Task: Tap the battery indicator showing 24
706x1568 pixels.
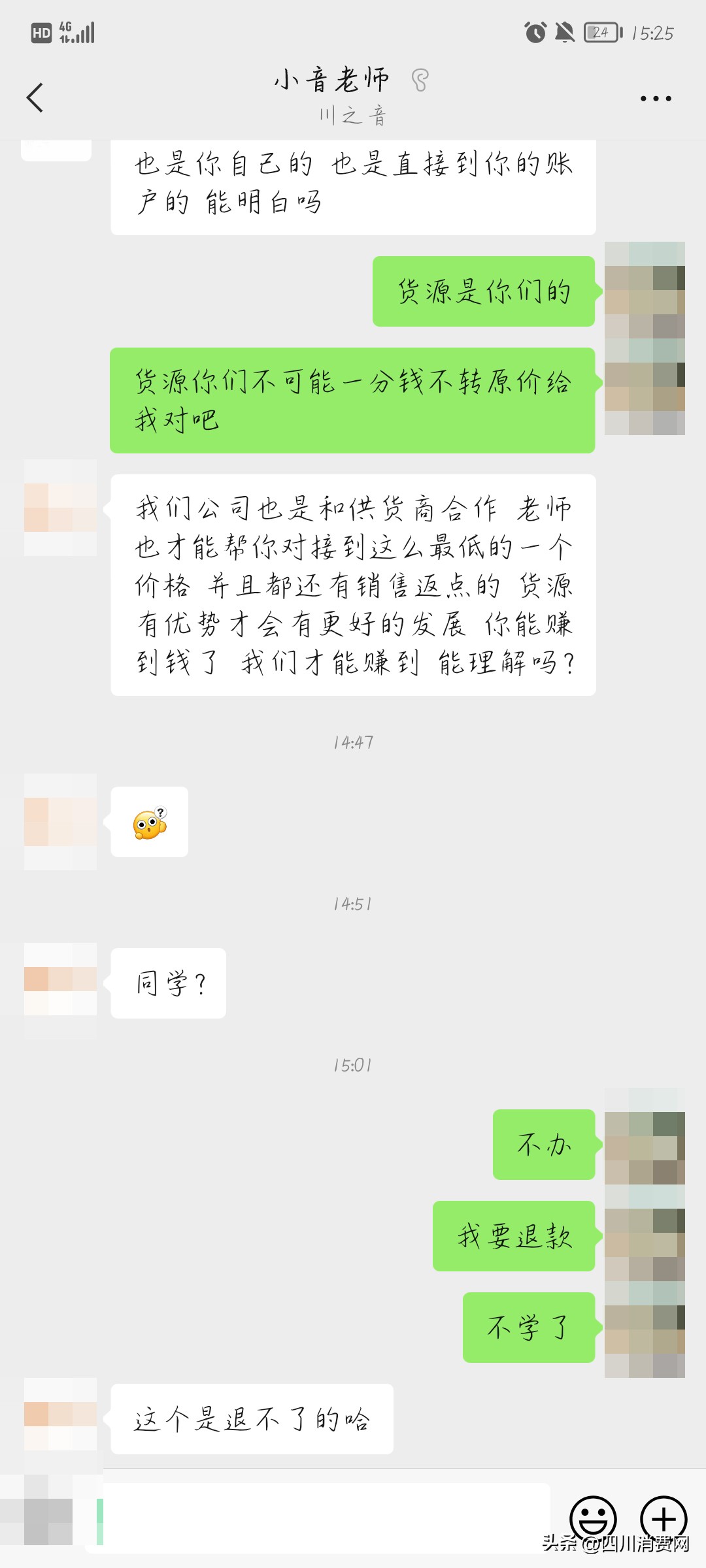Action: click(x=605, y=33)
